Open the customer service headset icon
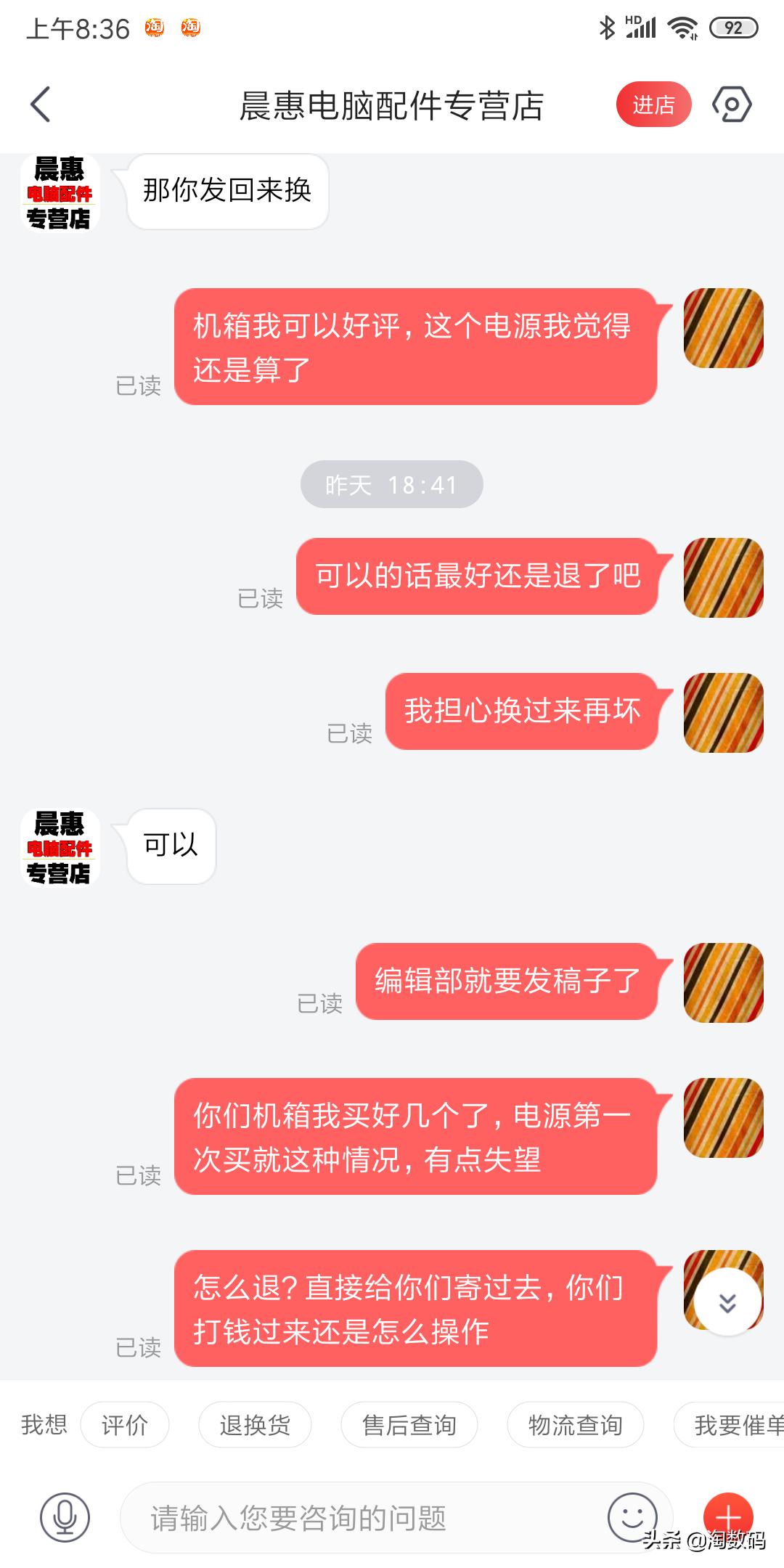784x1568 pixels. click(x=733, y=104)
